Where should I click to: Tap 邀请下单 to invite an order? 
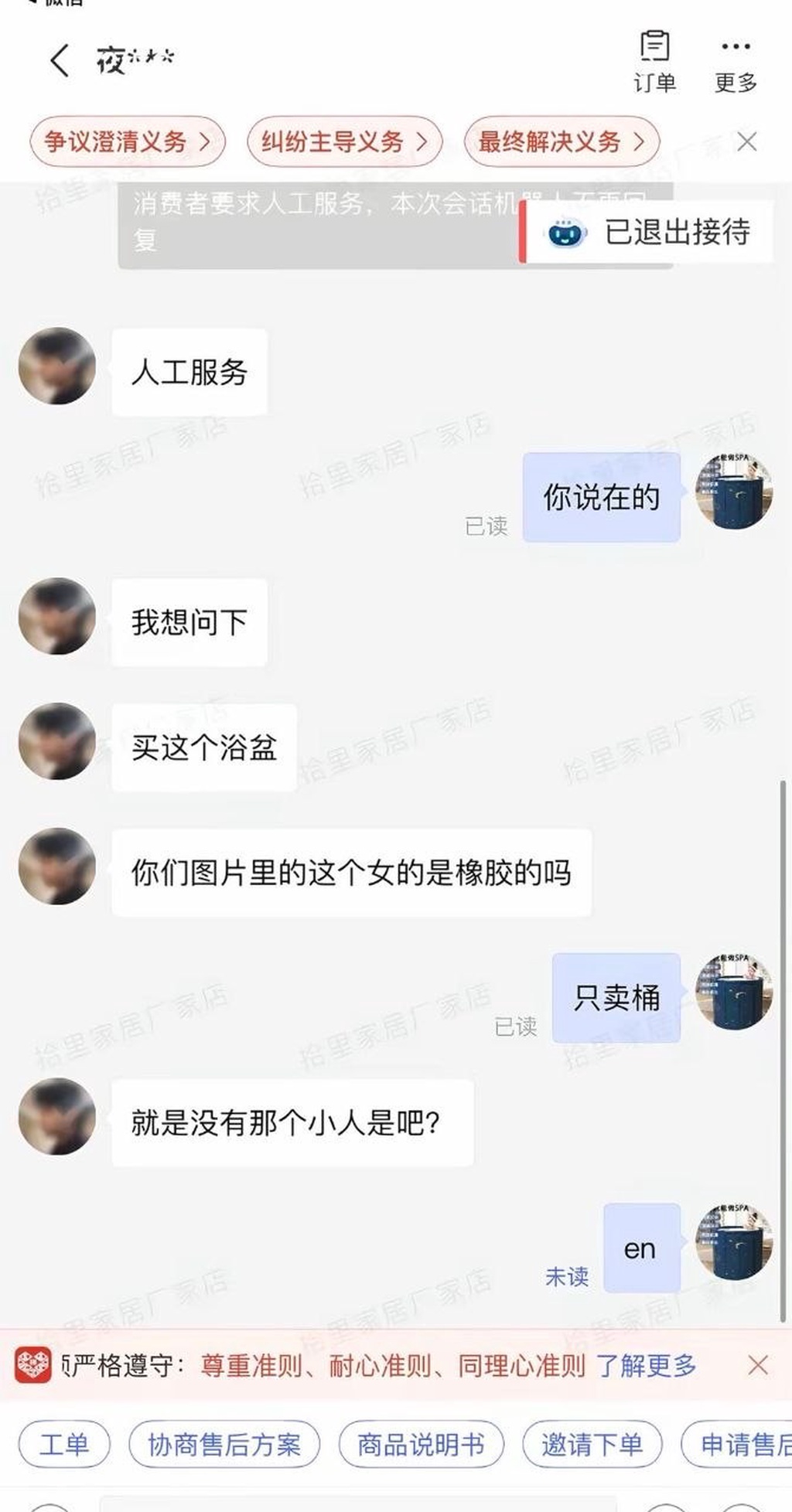click(592, 1444)
